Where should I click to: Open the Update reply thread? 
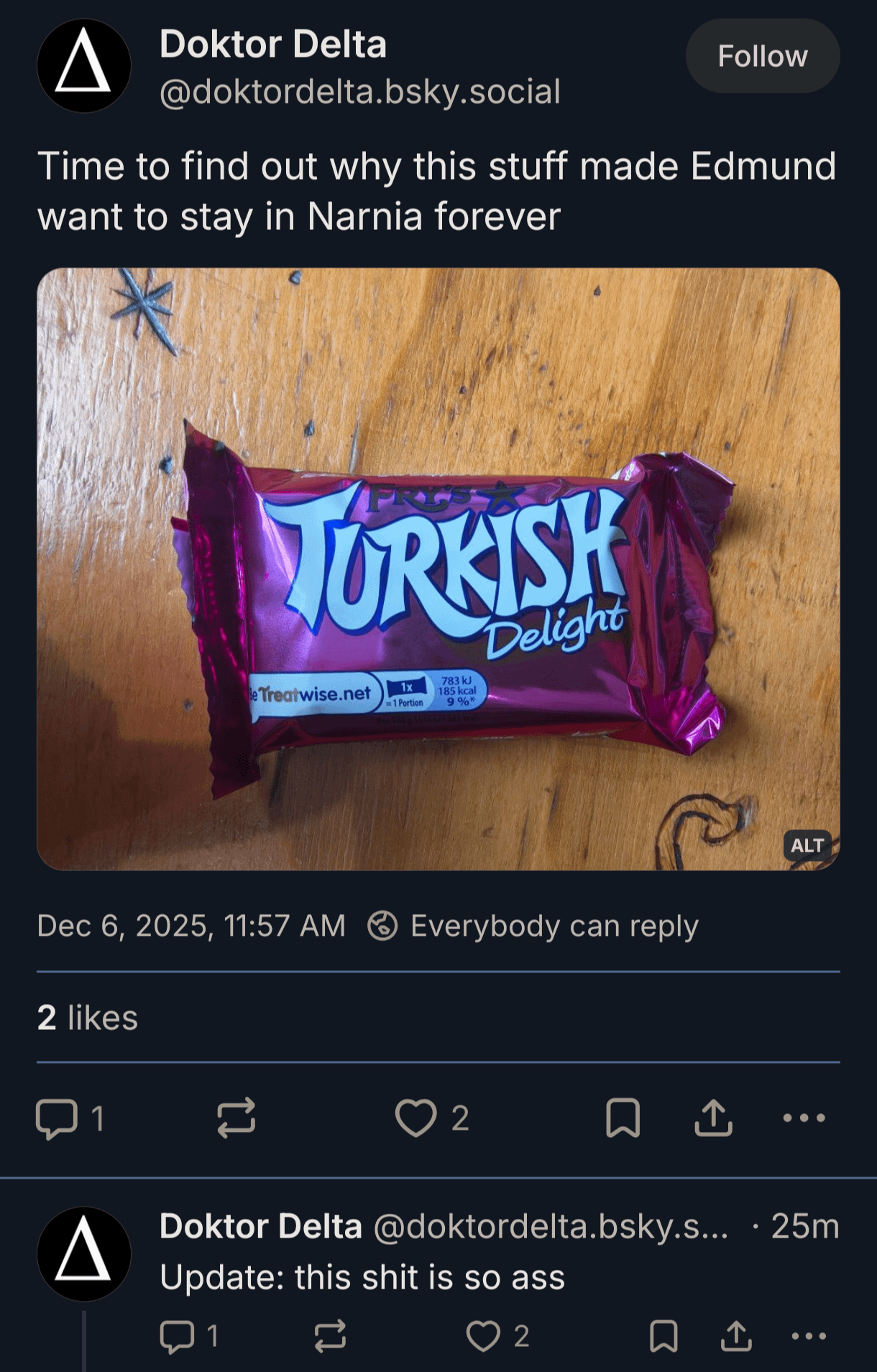(x=362, y=1278)
